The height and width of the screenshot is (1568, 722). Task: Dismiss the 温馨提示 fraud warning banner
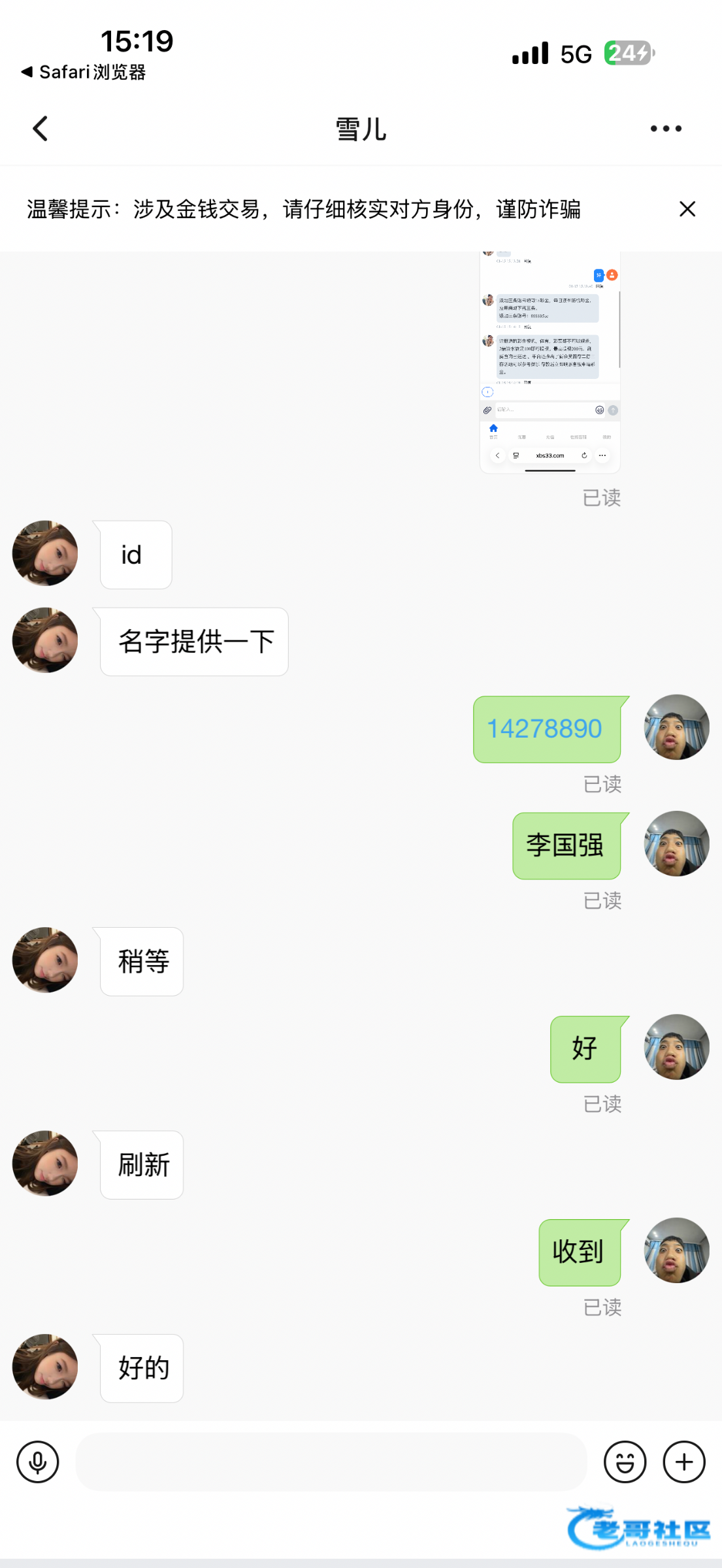click(x=687, y=209)
